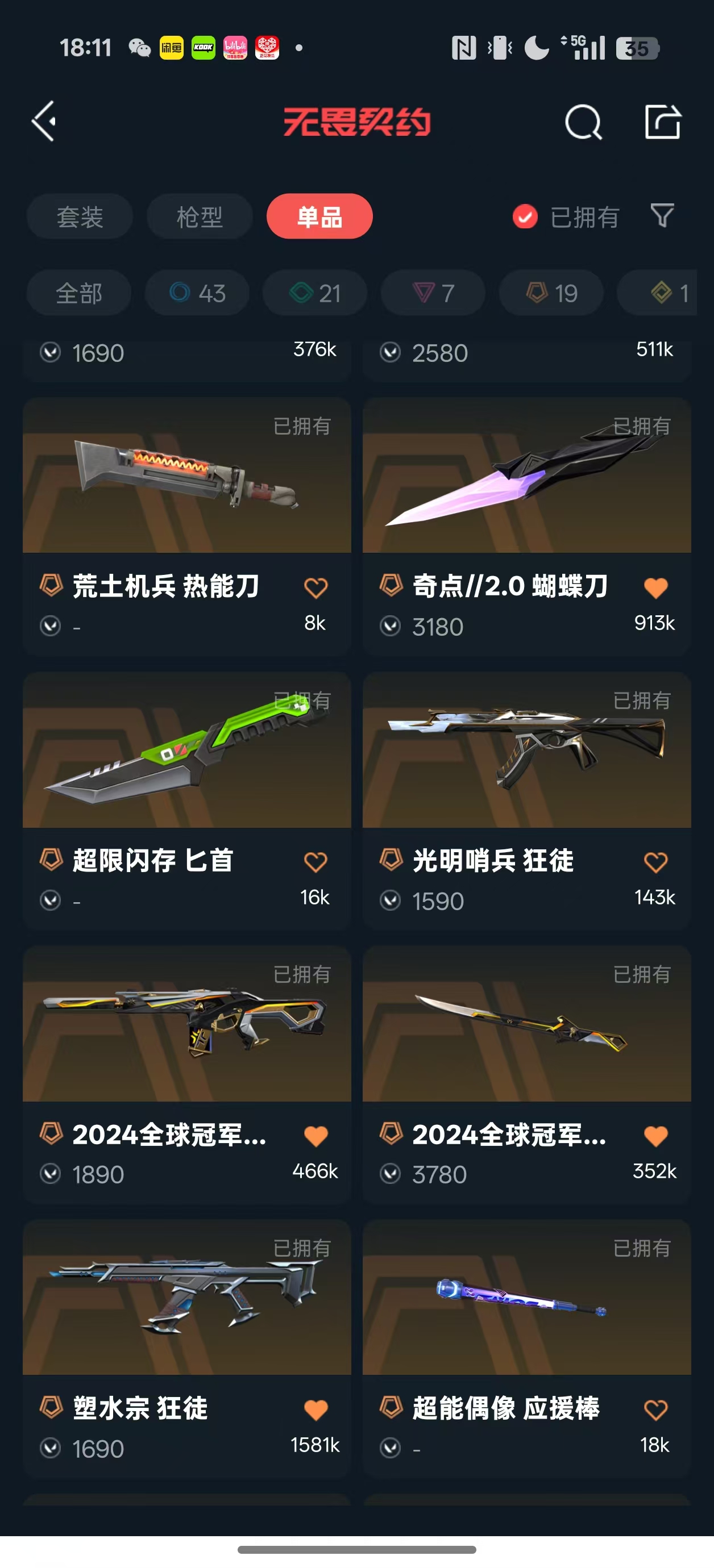
Task: Filter by the blue 43 rarity chip
Action: pos(197,293)
